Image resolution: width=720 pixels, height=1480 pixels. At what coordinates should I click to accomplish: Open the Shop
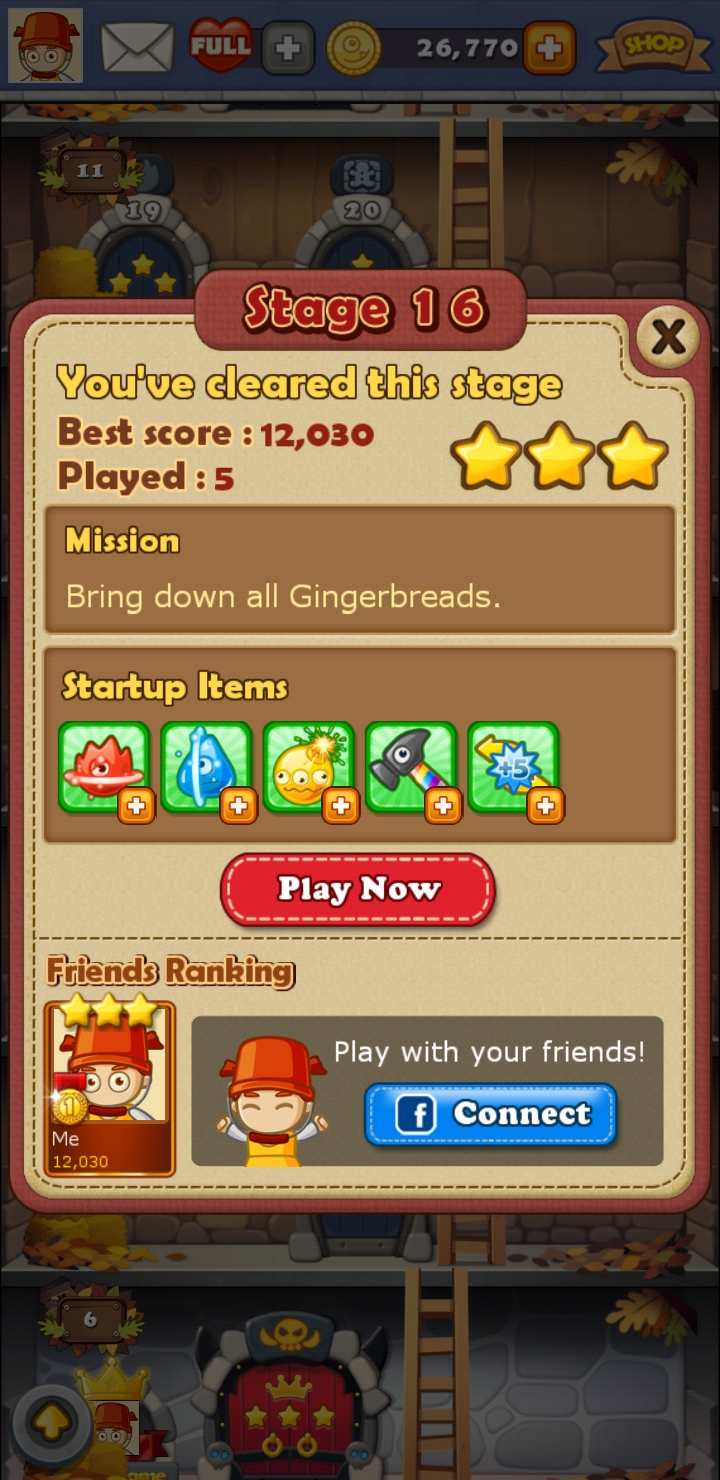pos(654,46)
